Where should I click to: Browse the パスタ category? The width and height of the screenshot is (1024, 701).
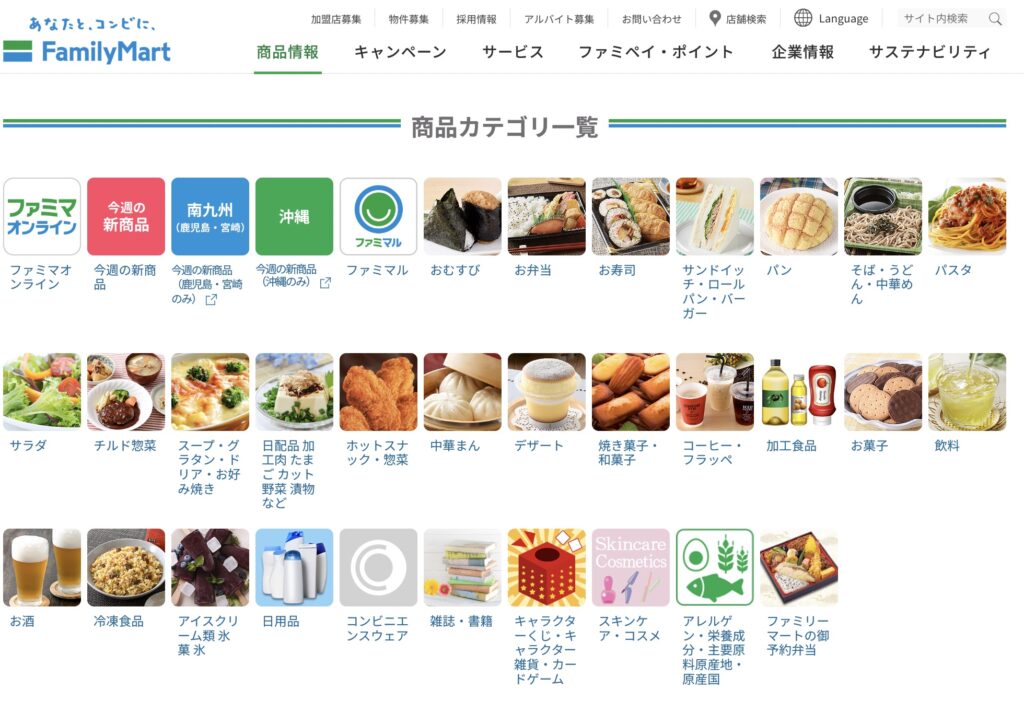966,217
